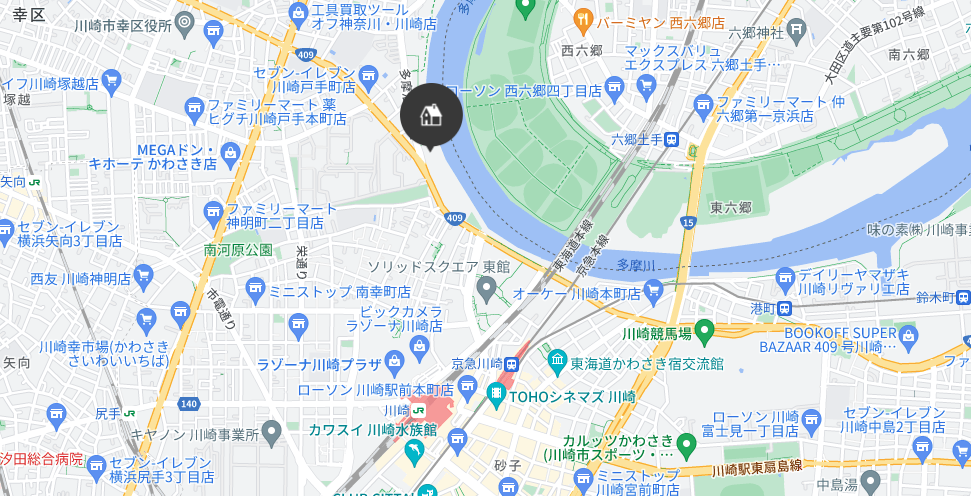
Task: Tap the TOHOシネマズ 川崎 marker
Action: [495, 396]
